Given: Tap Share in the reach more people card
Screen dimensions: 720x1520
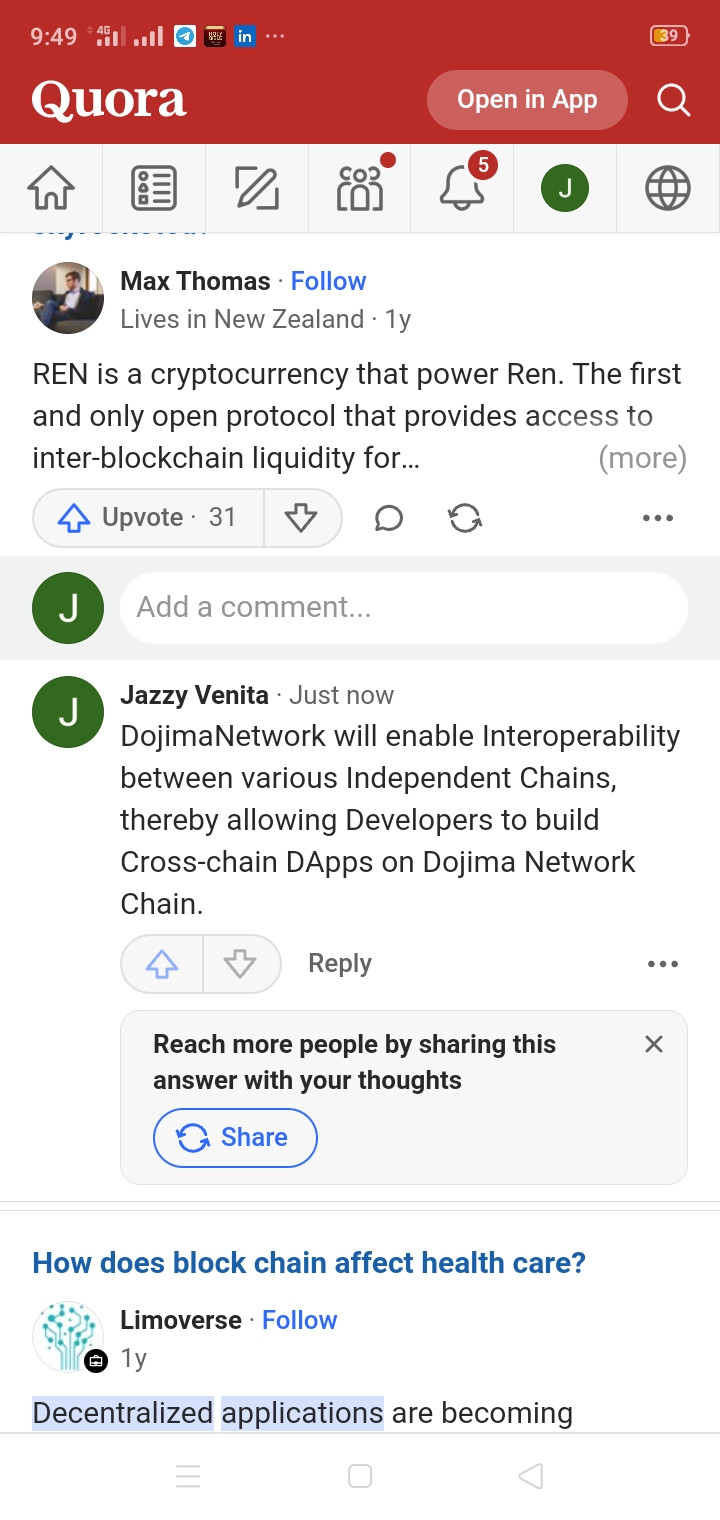Looking at the screenshot, I should click(x=235, y=1137).
